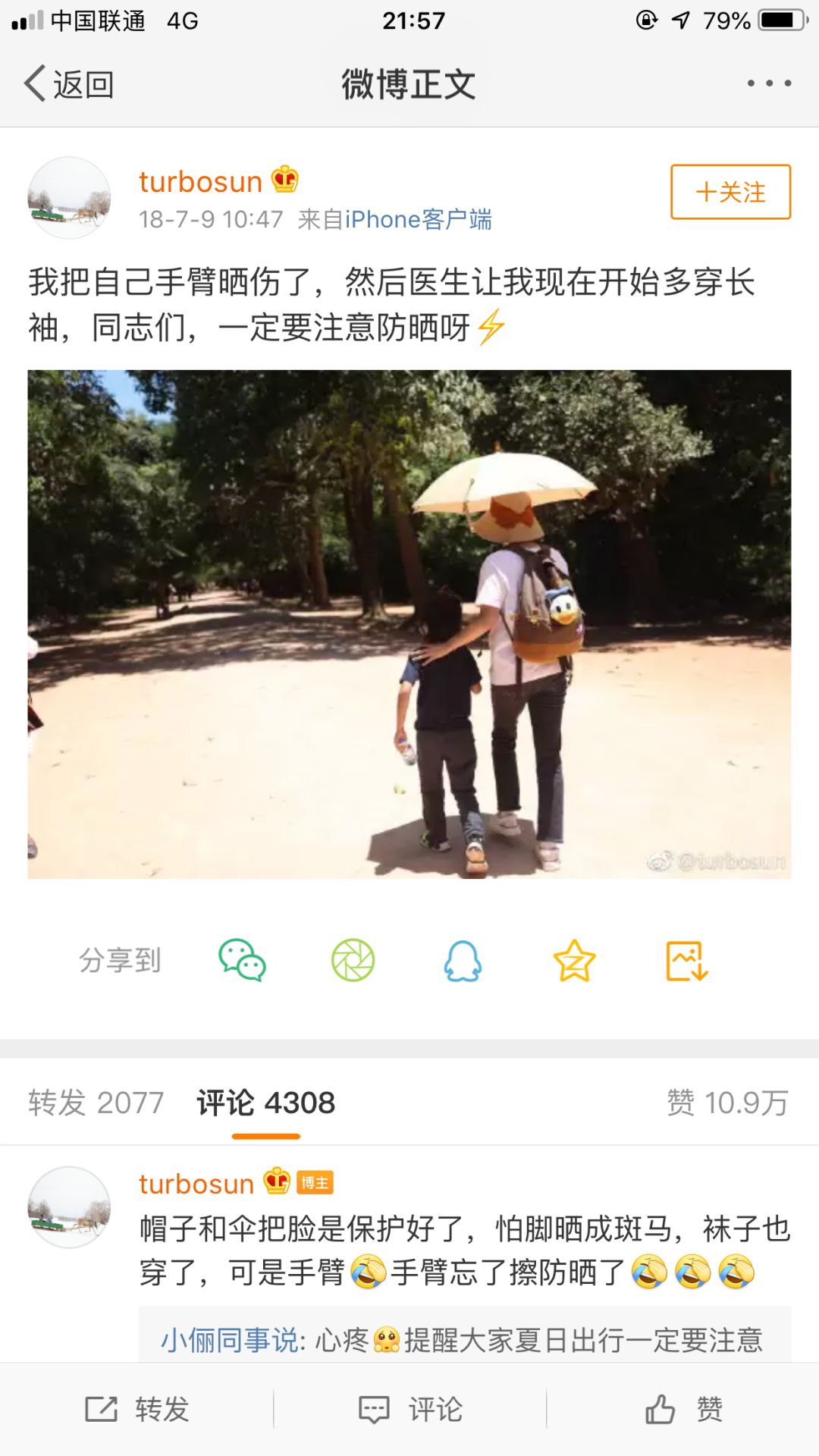Follow turbosun with the 关注 button
The image size is (819, 1456).
pyautogui.click(x=730, y=192)
